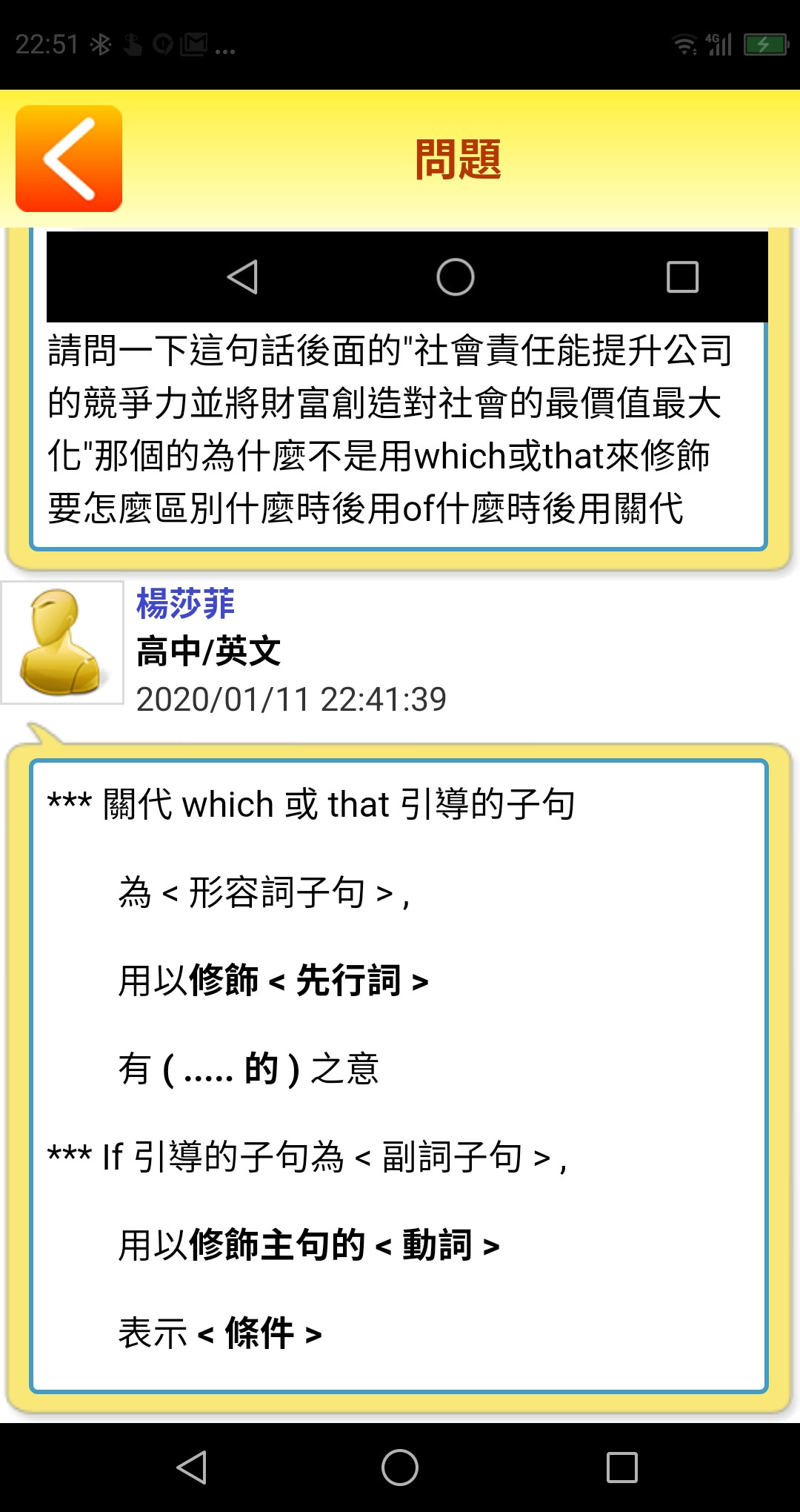Viewport: 800px width, 1512px height.
Task: Open 楊莎菲's profile name link
Action: pyautogui.click(x=185, y=603)
